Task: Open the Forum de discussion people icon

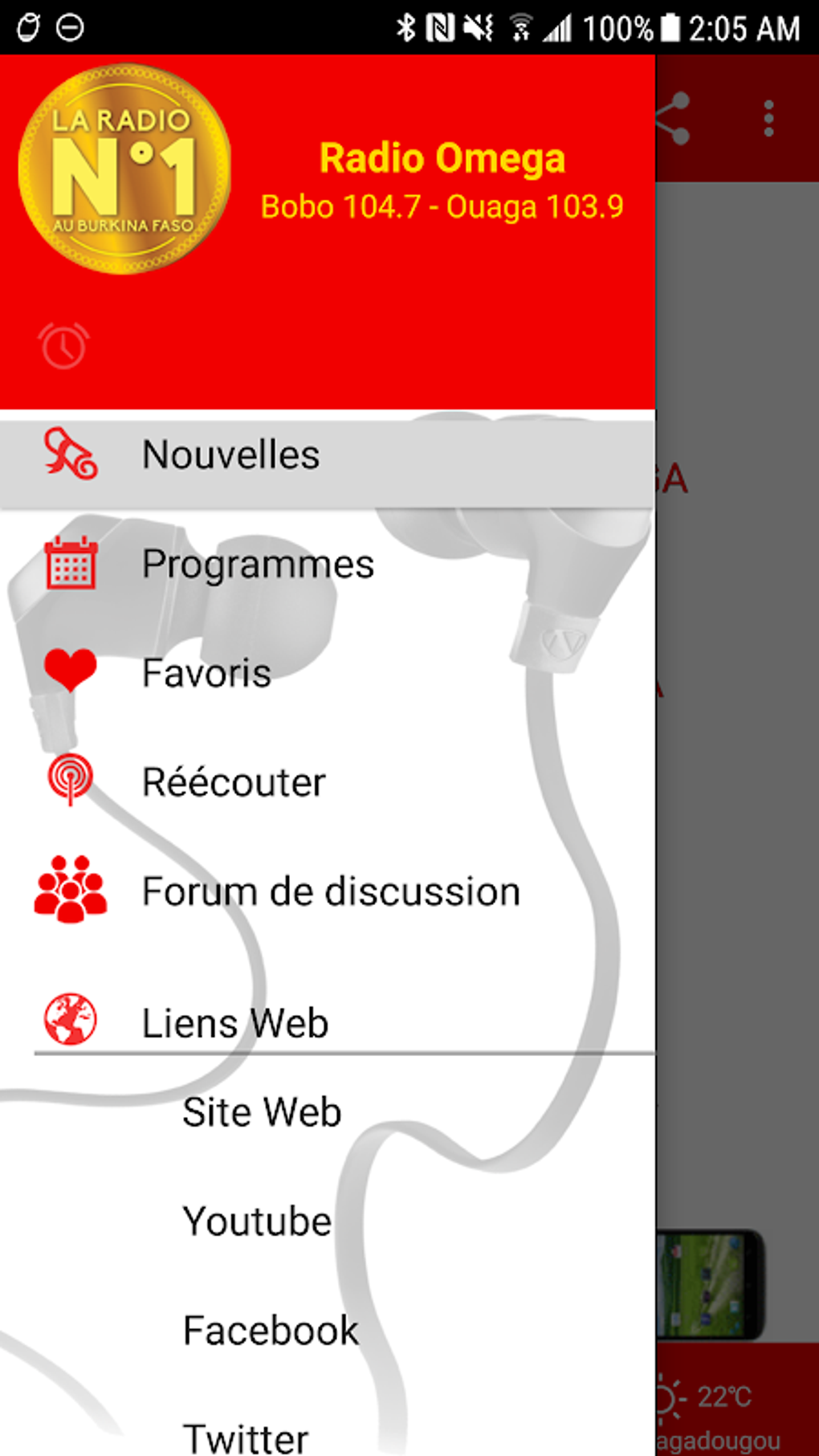Action: click(69, 888)
